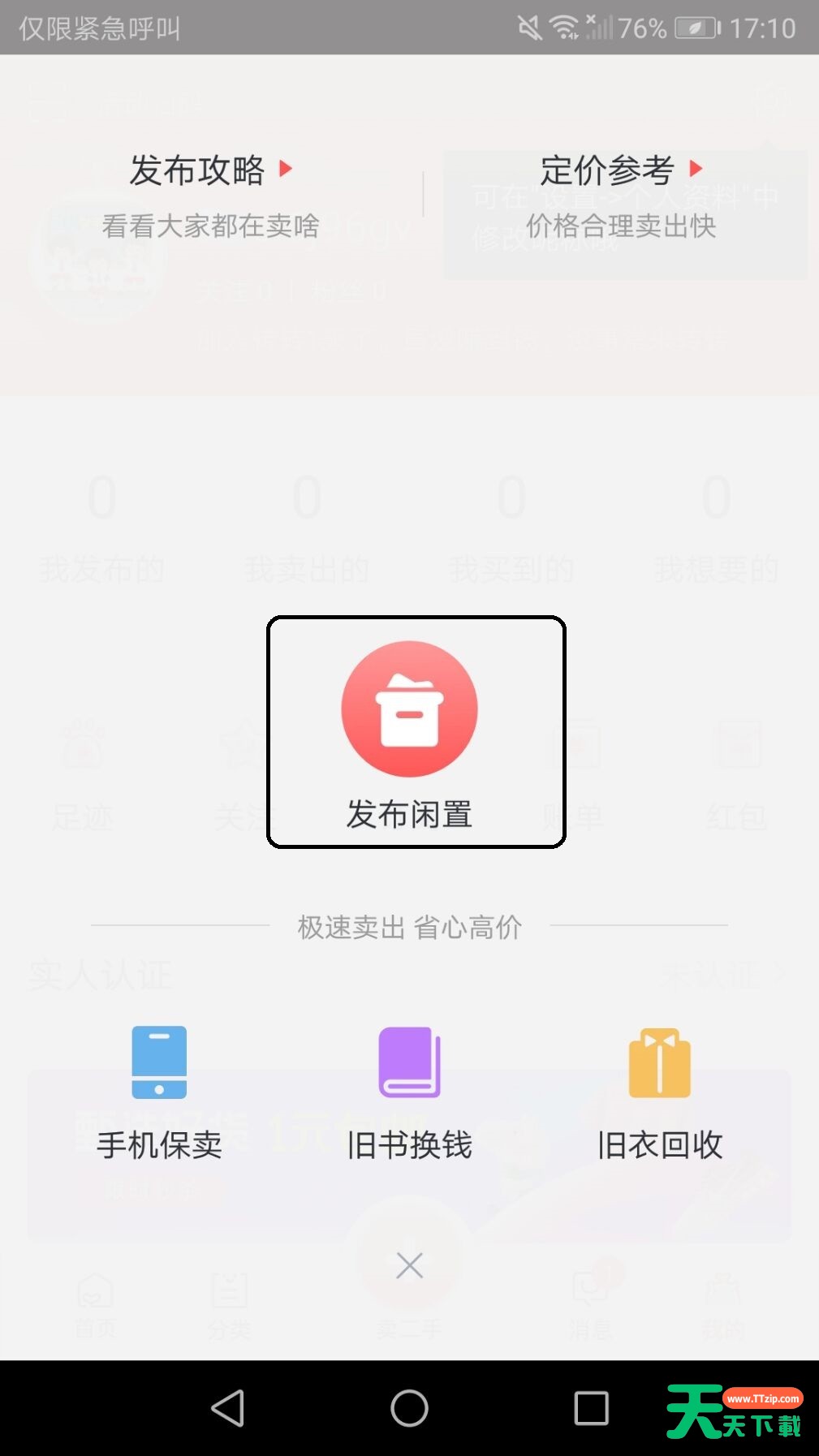Screen dimensions: 819x1456
Task: Open 旧书换钱 used book recycling
Action: pos(409,1063)
